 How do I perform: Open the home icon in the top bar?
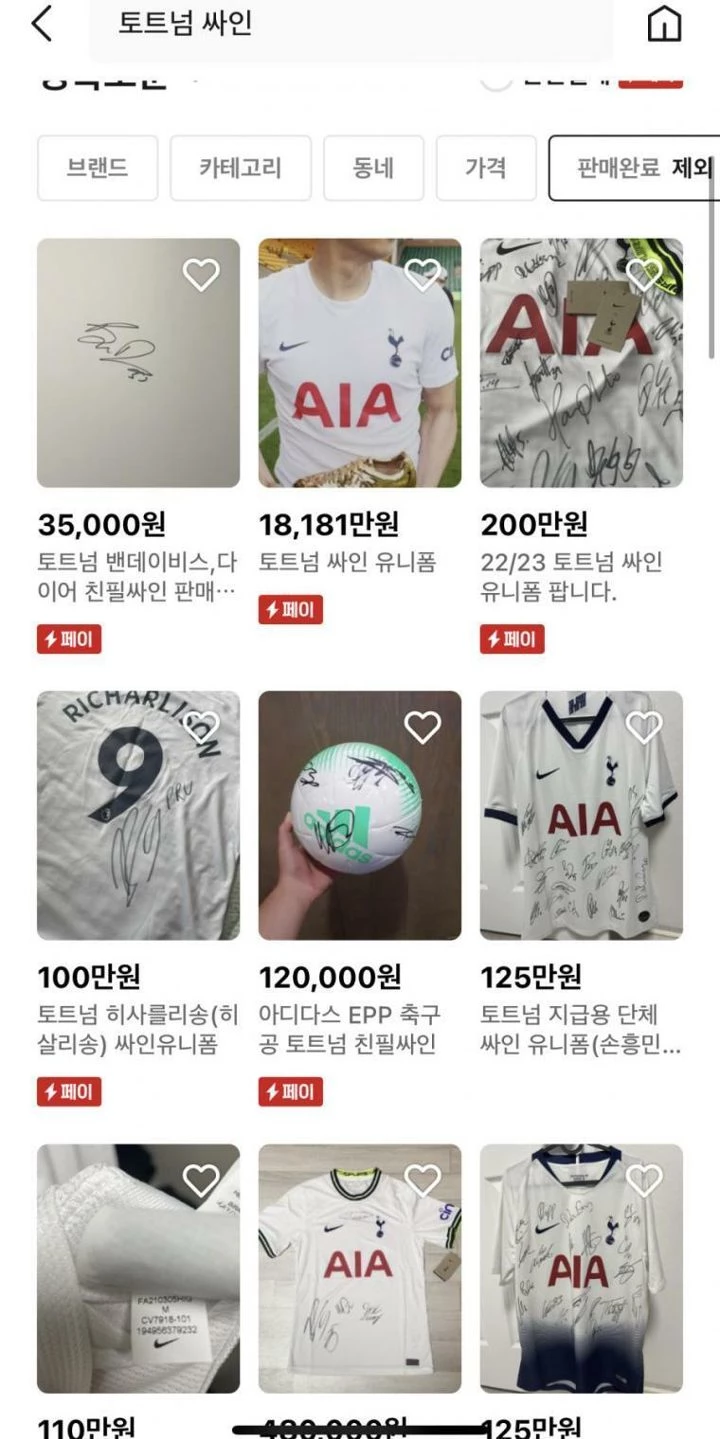664,24
